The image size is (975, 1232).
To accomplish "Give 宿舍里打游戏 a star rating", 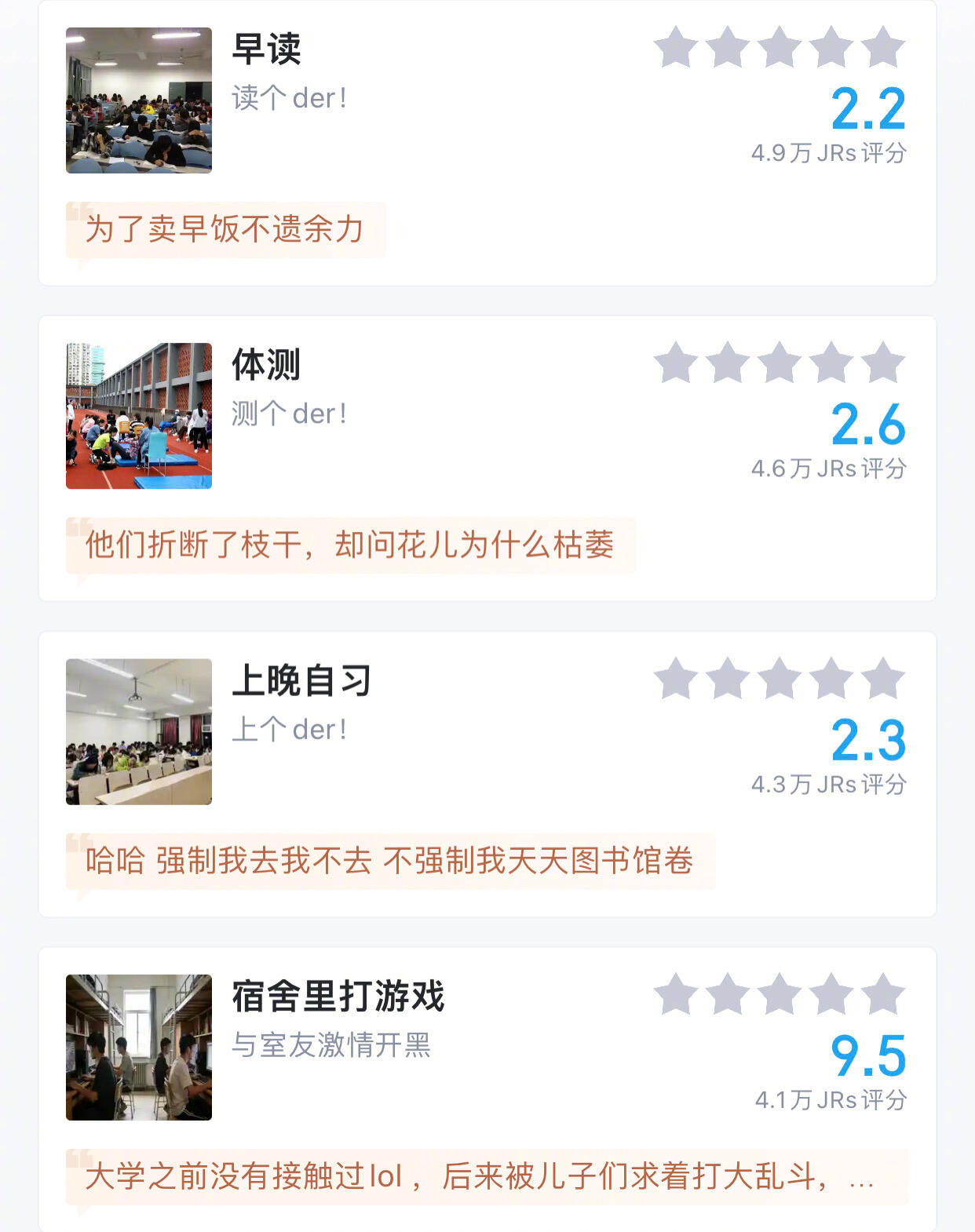I will (x=779, y=994).
